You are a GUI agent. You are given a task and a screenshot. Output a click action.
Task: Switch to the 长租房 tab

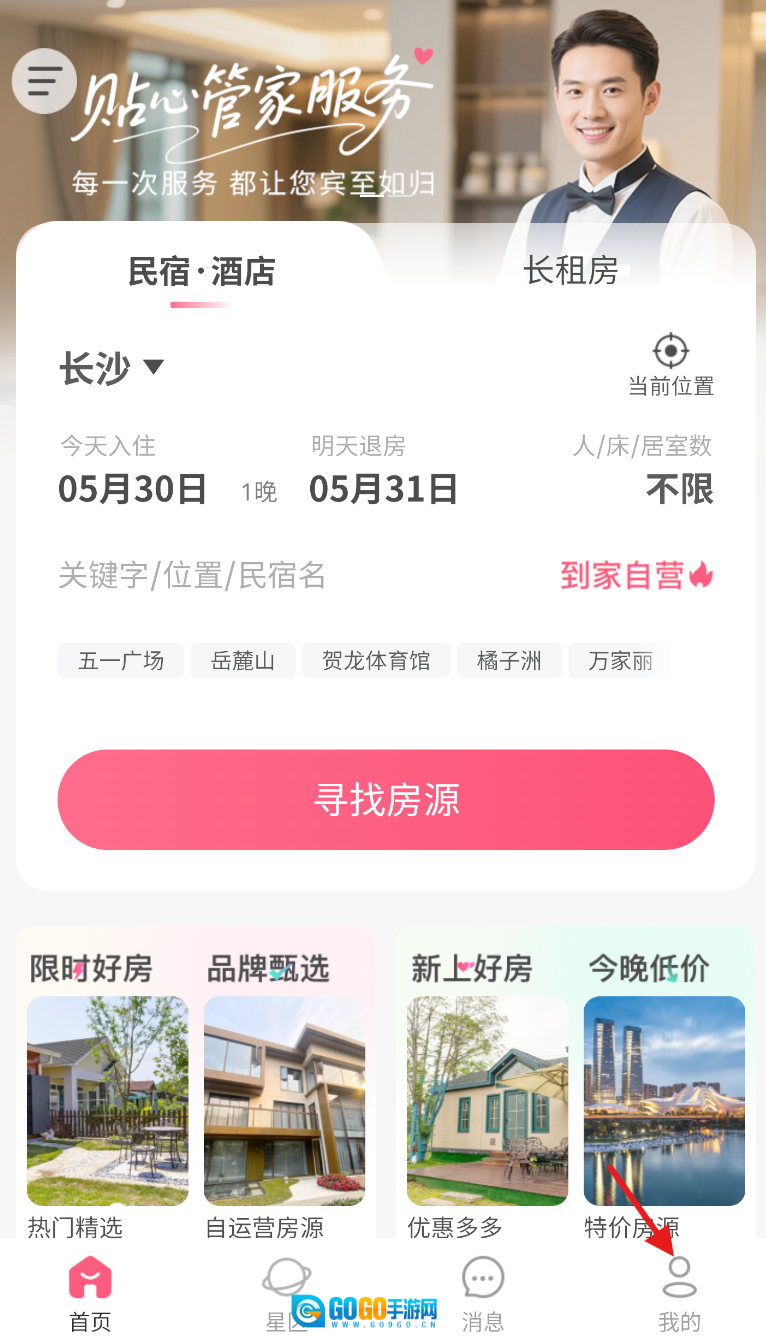click(570, 271)
